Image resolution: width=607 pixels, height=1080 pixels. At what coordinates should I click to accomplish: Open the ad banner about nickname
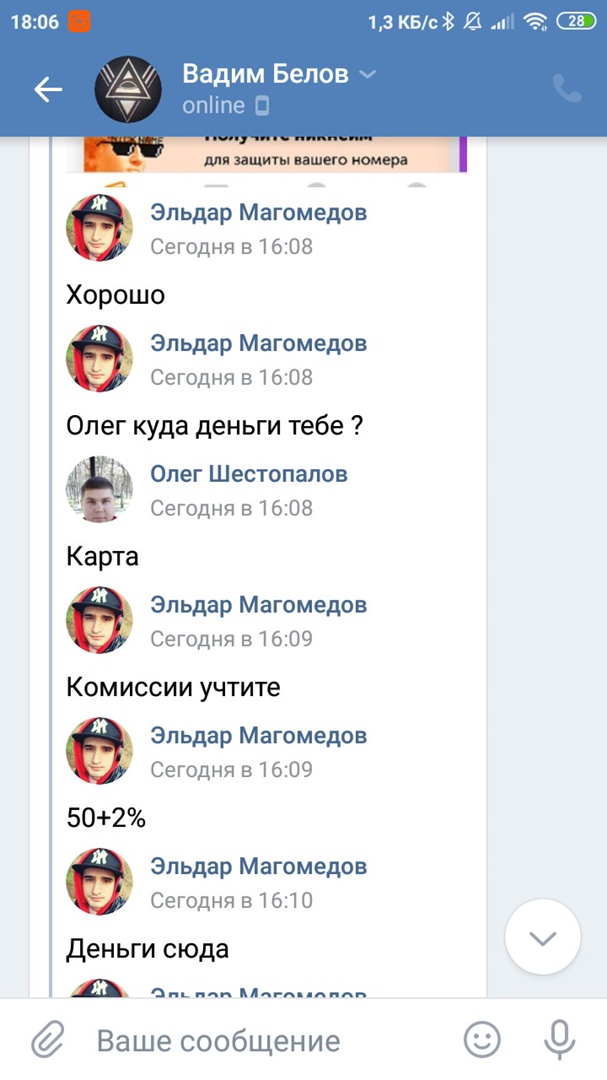(x=266, y=154)
